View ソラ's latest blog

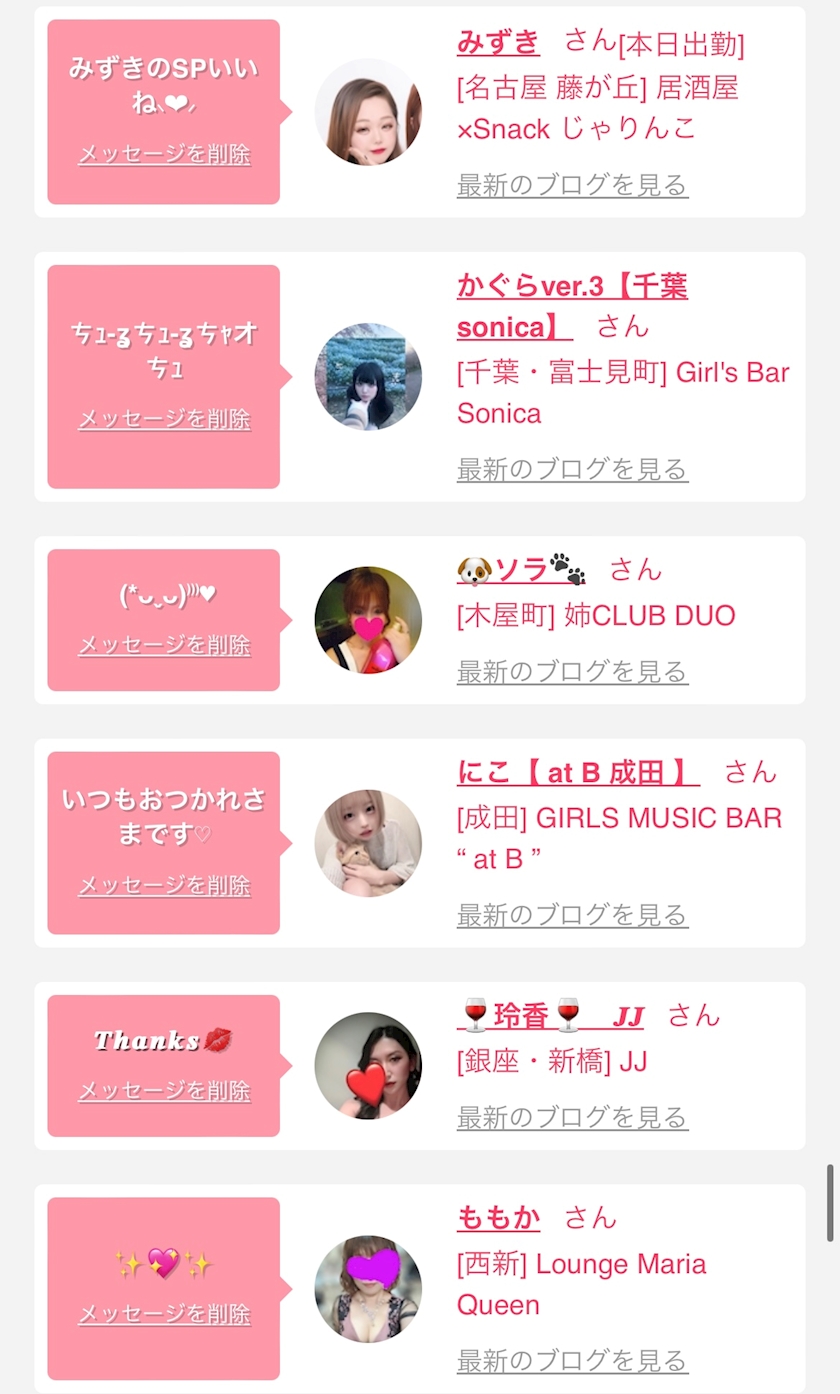pos(572,671)
